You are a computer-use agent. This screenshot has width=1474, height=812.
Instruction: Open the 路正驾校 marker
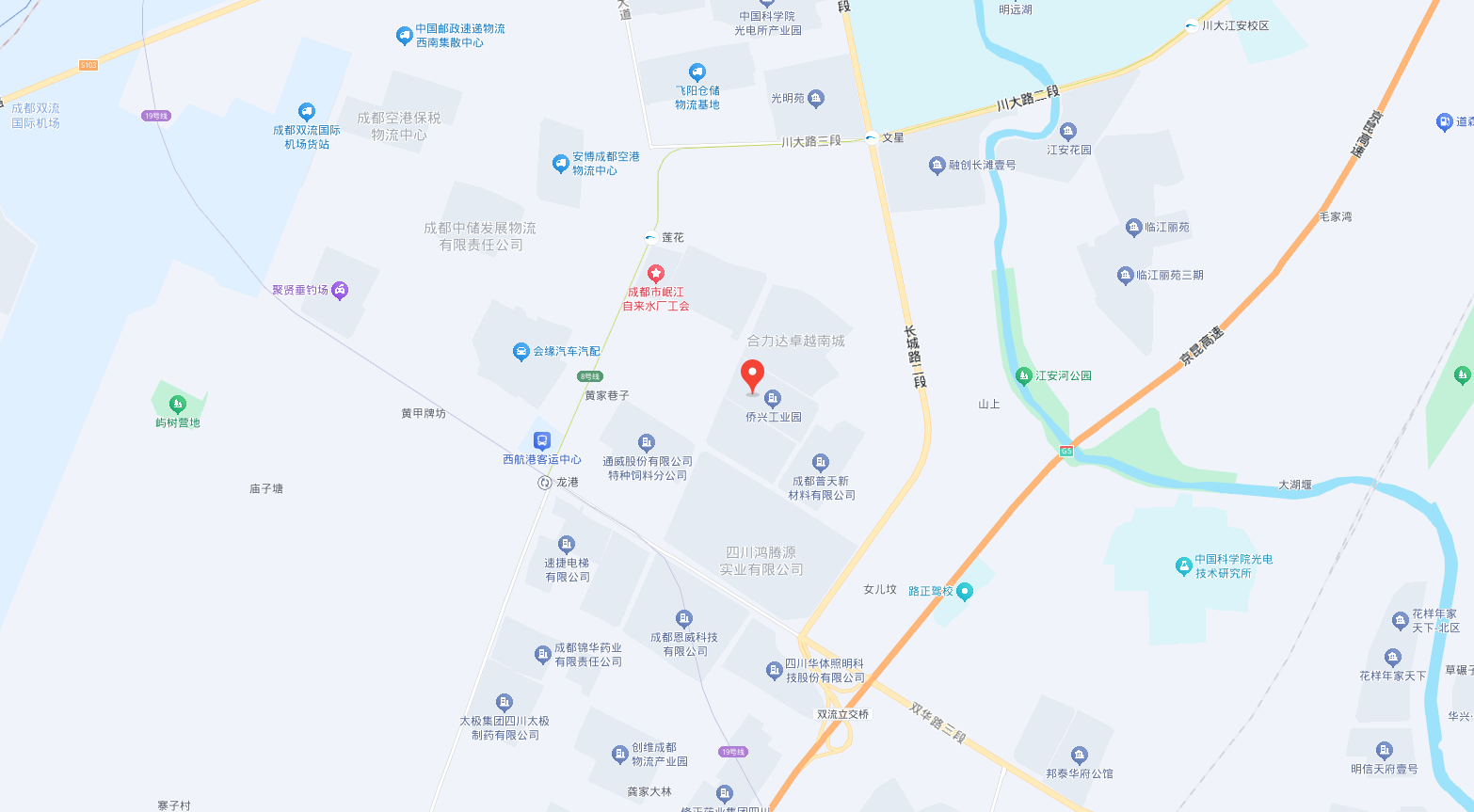point(964,592)
